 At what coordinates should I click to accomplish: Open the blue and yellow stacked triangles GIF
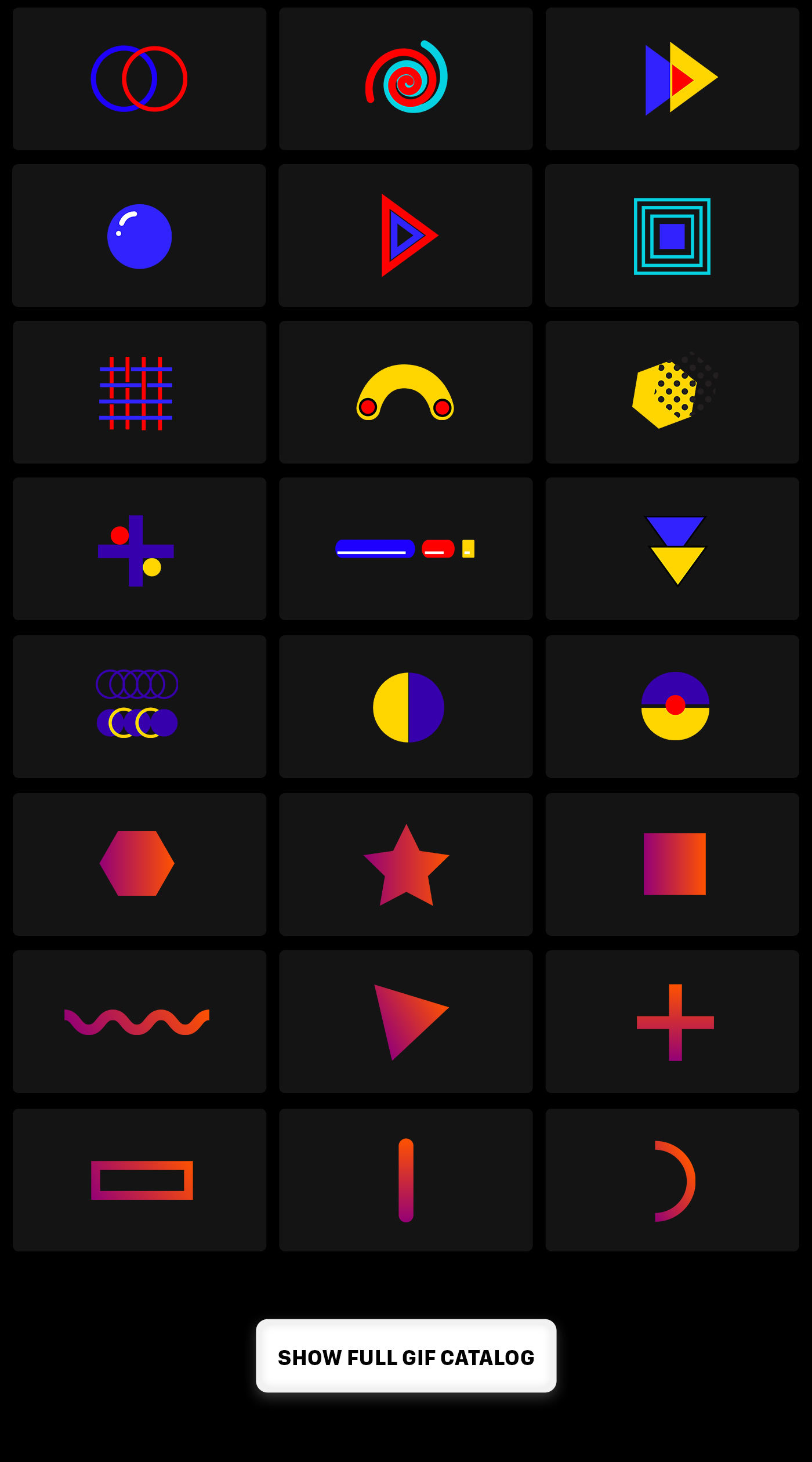(672, 549)
